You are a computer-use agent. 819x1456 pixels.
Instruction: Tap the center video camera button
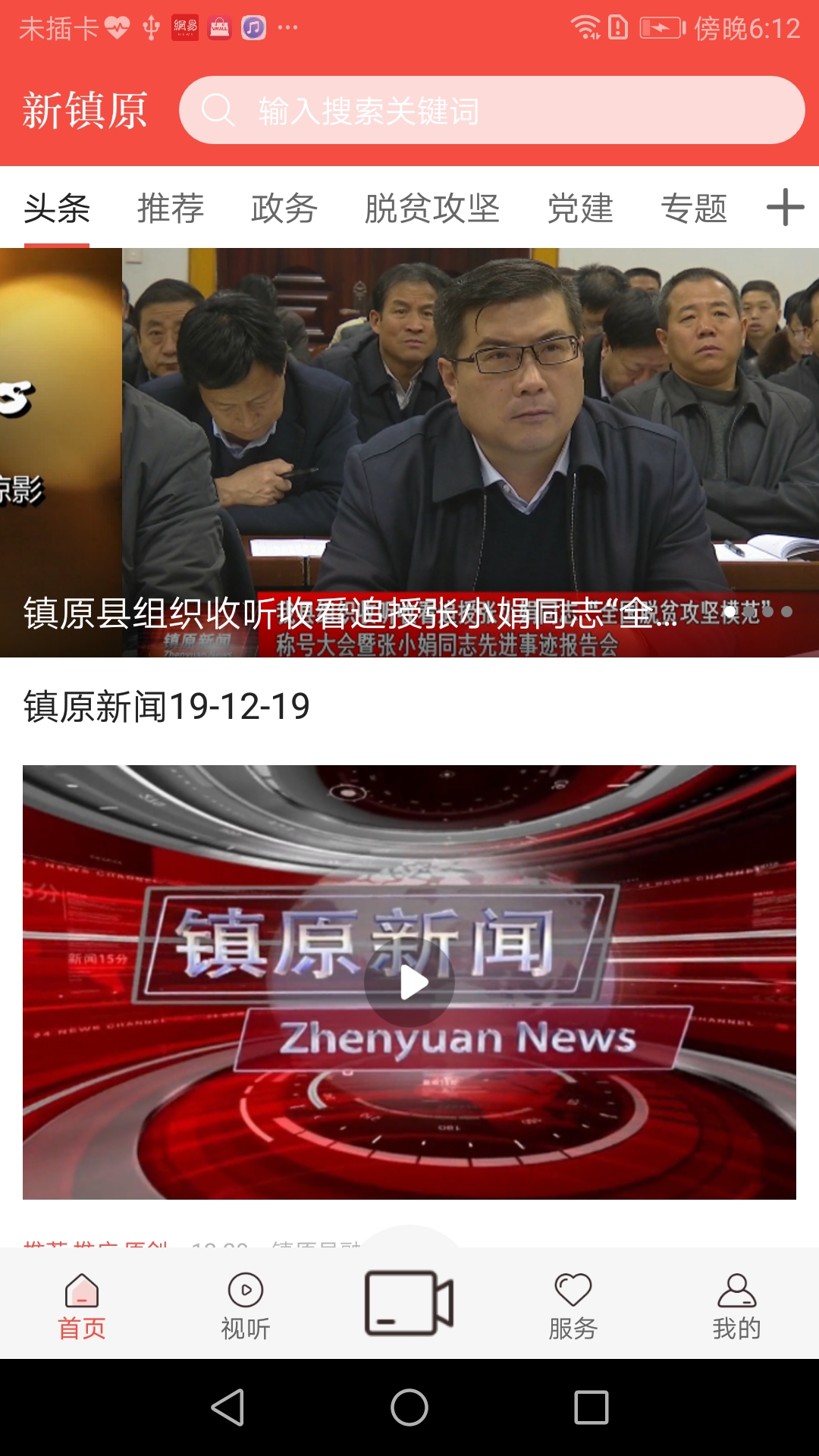[409, 1303]
